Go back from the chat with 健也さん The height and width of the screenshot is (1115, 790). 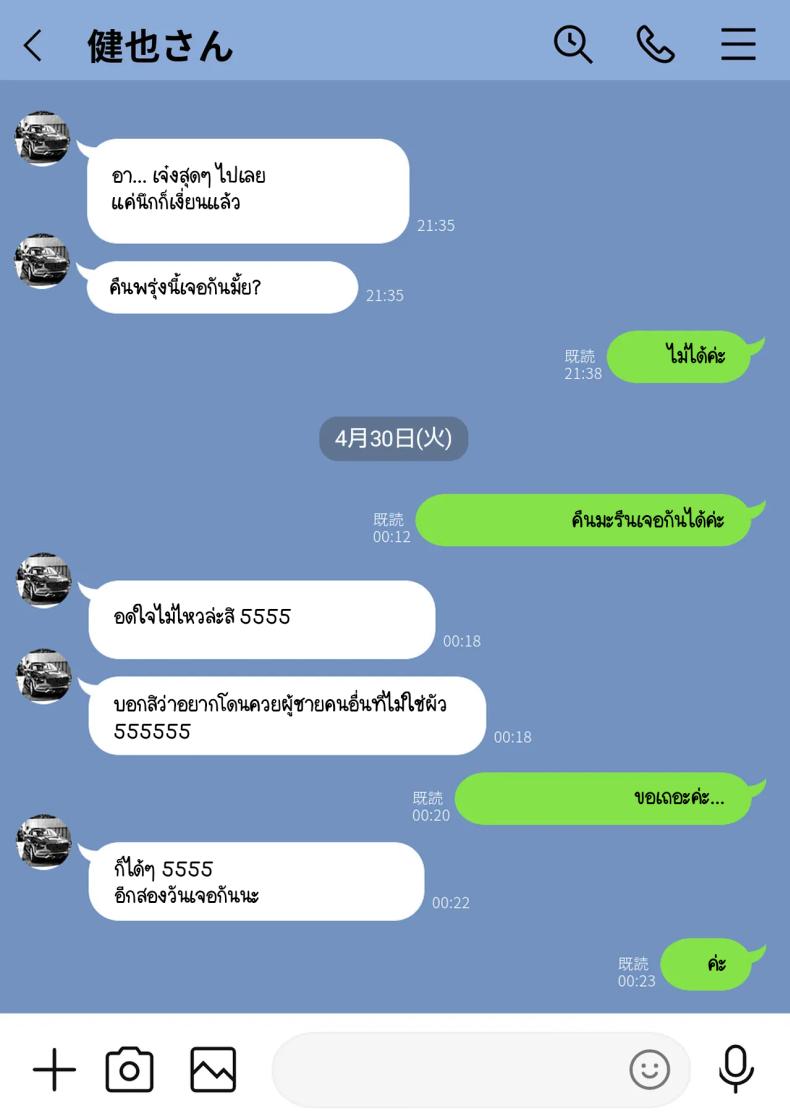[x=33, y=45]
